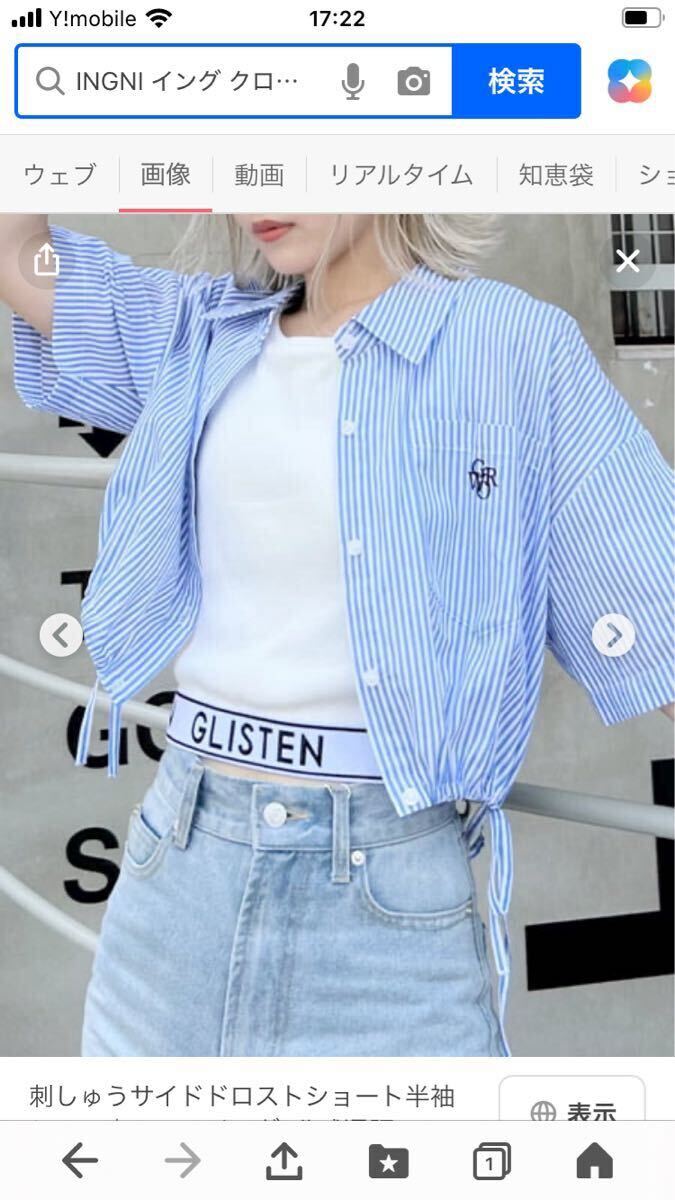675x1200 pixels.
Task: Switch to the 動画 tab
Action: (x=259, y=175)
